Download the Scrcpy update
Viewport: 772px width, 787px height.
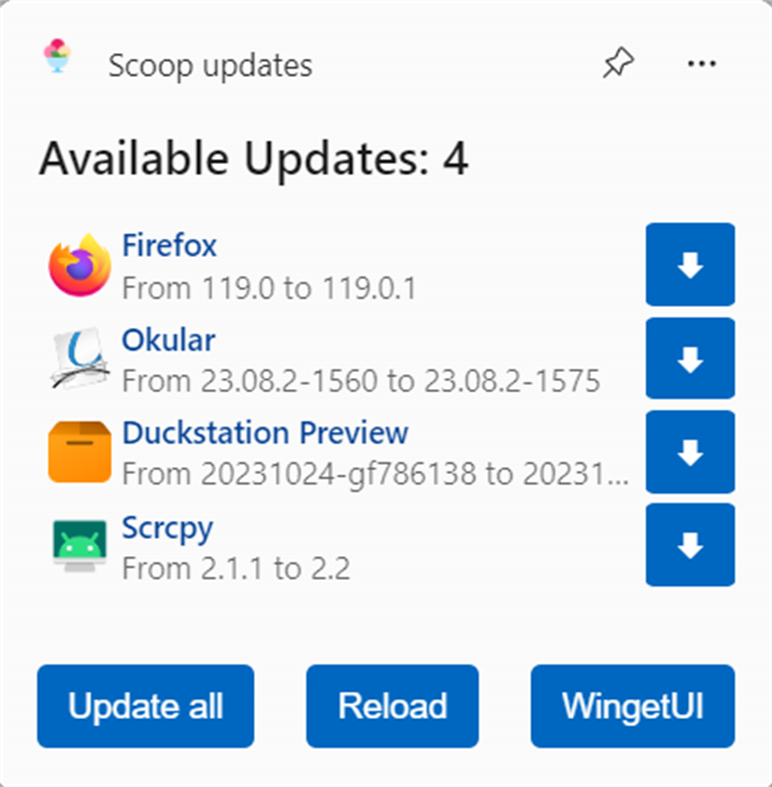click(x=690, y=545)
